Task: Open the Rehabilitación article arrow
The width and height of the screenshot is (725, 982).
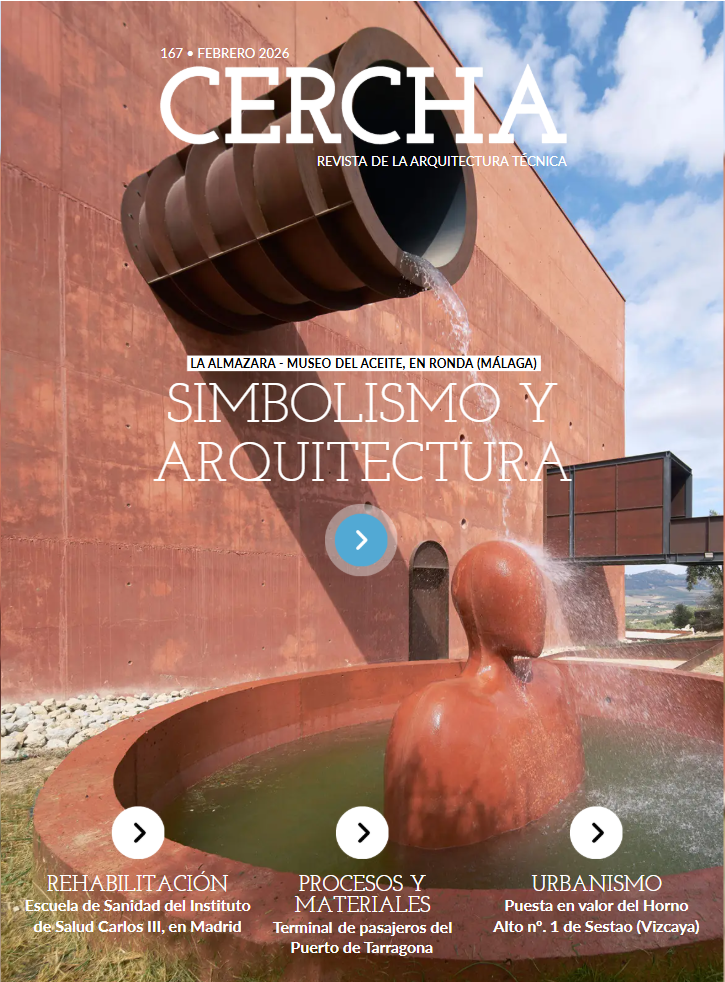Action: (138, 832)
